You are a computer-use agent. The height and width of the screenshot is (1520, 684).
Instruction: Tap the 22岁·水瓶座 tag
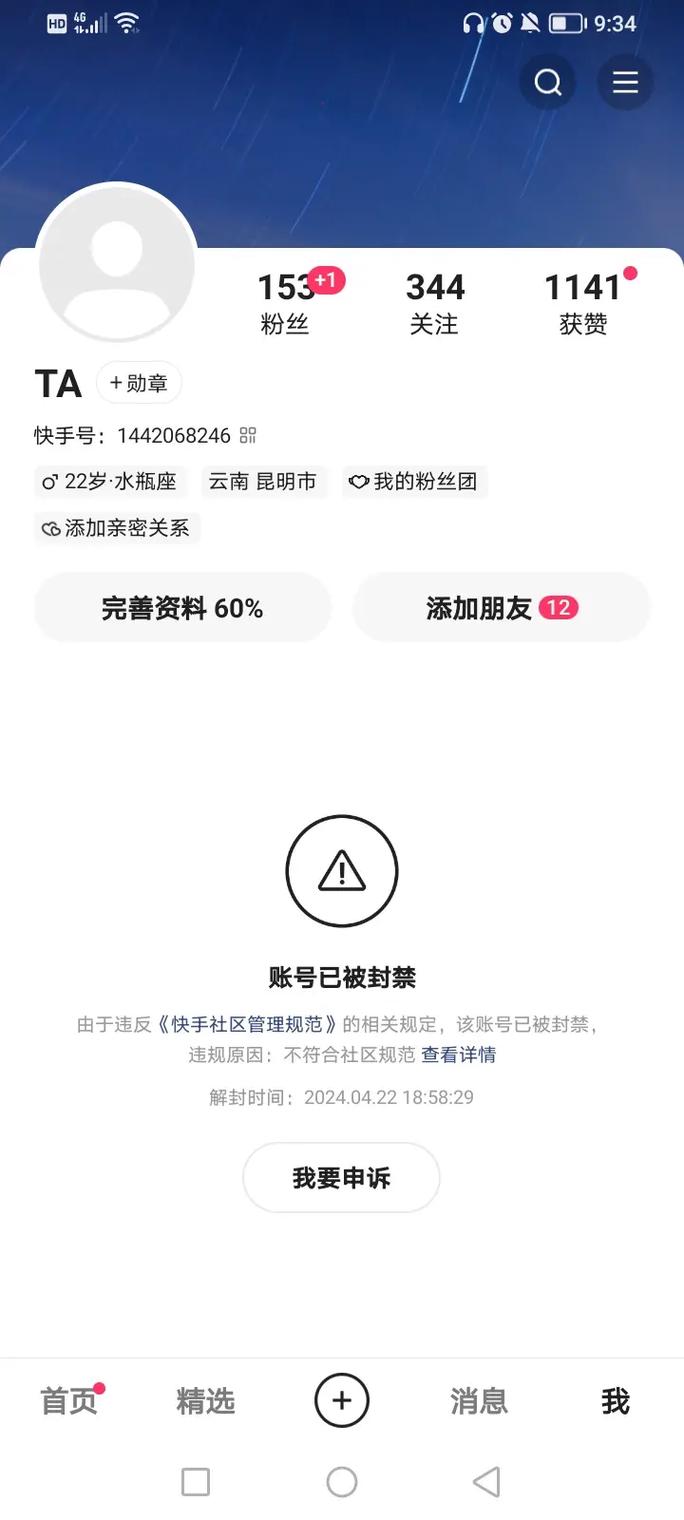(x=110, y=482)
